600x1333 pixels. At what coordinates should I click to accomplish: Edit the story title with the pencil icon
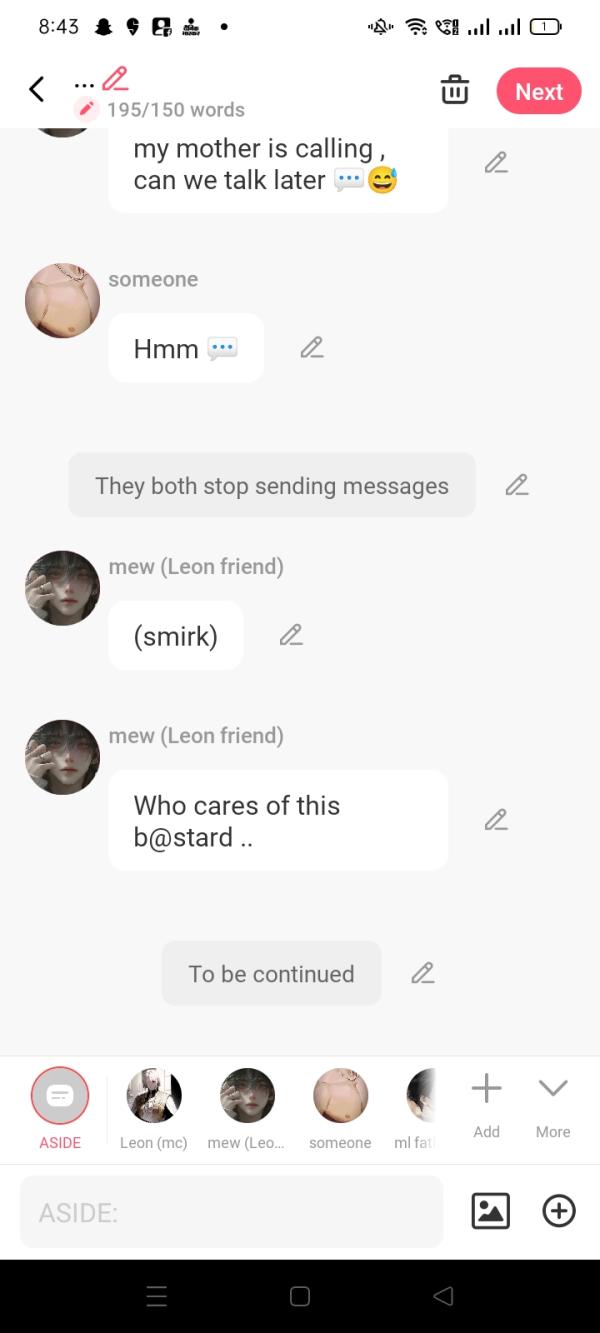click(115, 78)
